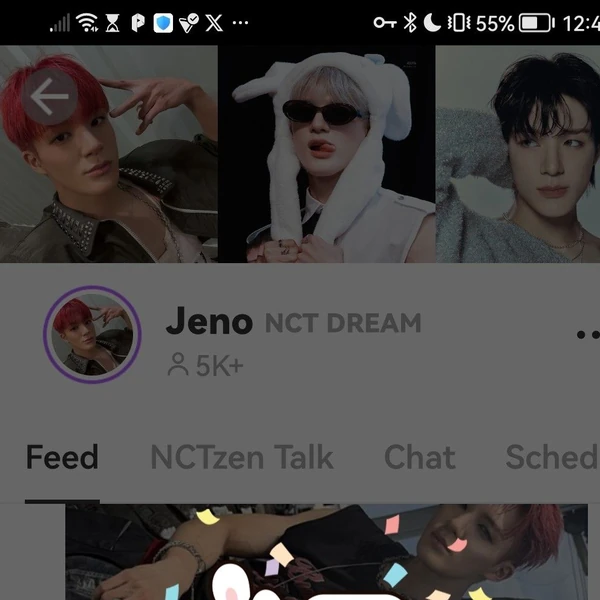Go back using the arrow icon
The width and height of the screenshot is (600, 600).
pyautogui.click(x=50, y=96)
